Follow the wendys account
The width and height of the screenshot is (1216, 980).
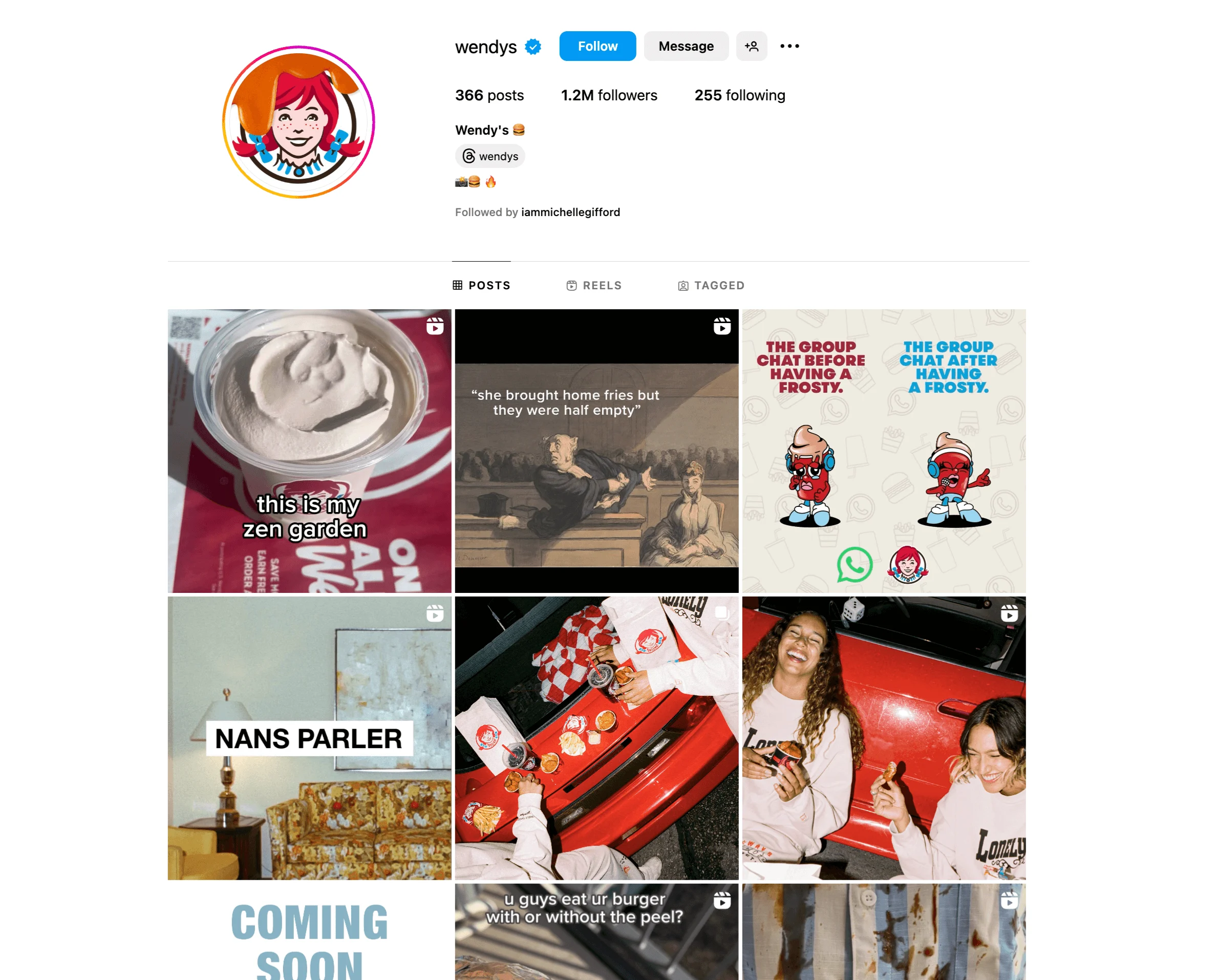click(x=598, y=46)
